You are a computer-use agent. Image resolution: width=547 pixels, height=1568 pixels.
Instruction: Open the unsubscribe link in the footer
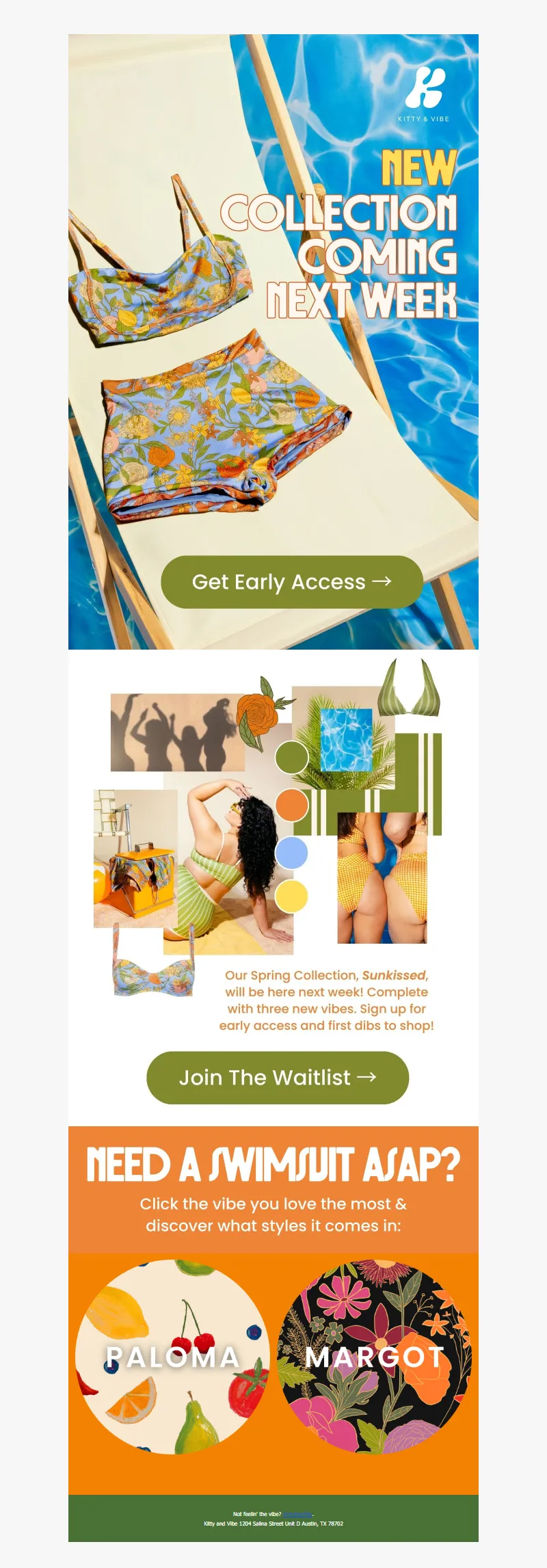coord(297,1514)
